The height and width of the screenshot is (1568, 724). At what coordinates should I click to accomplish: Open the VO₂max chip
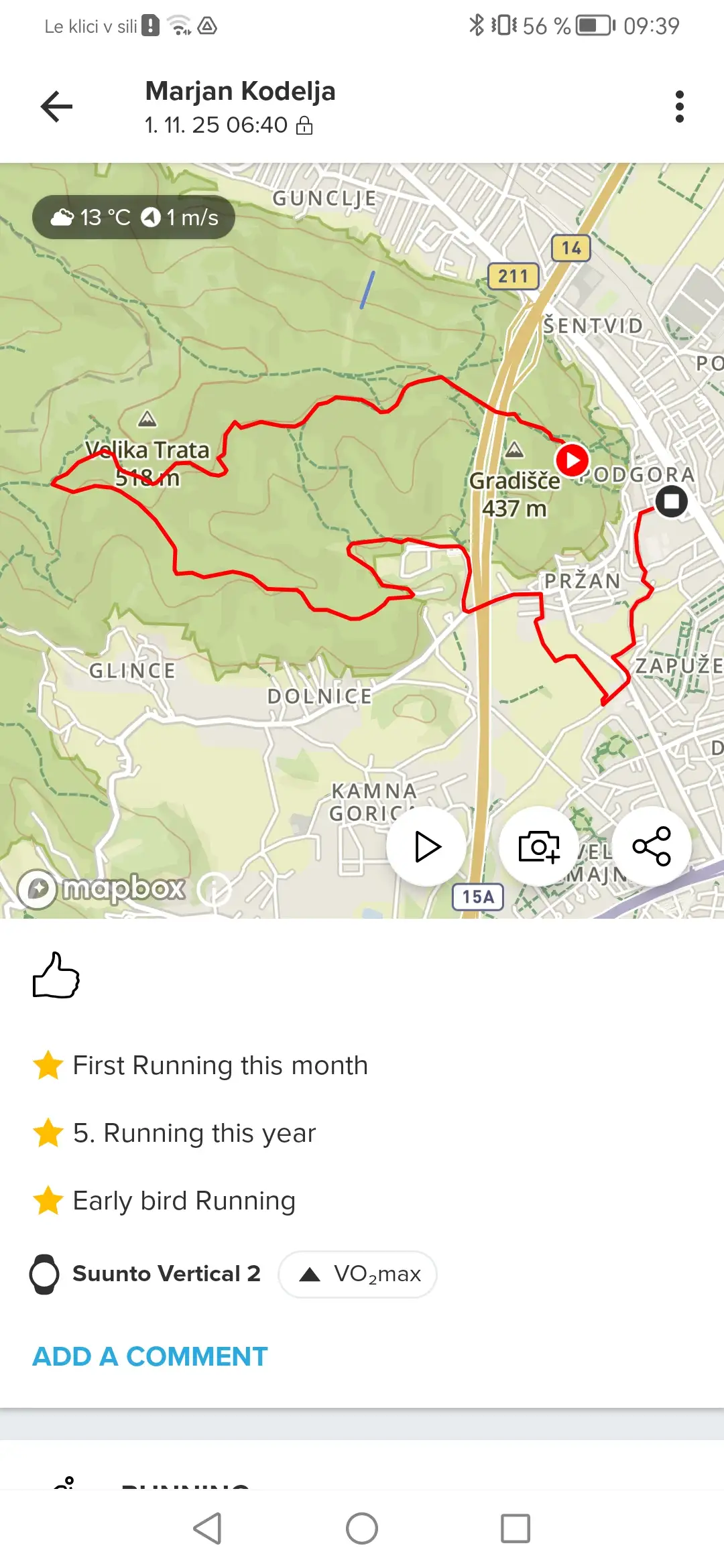tap(358, 1274)
